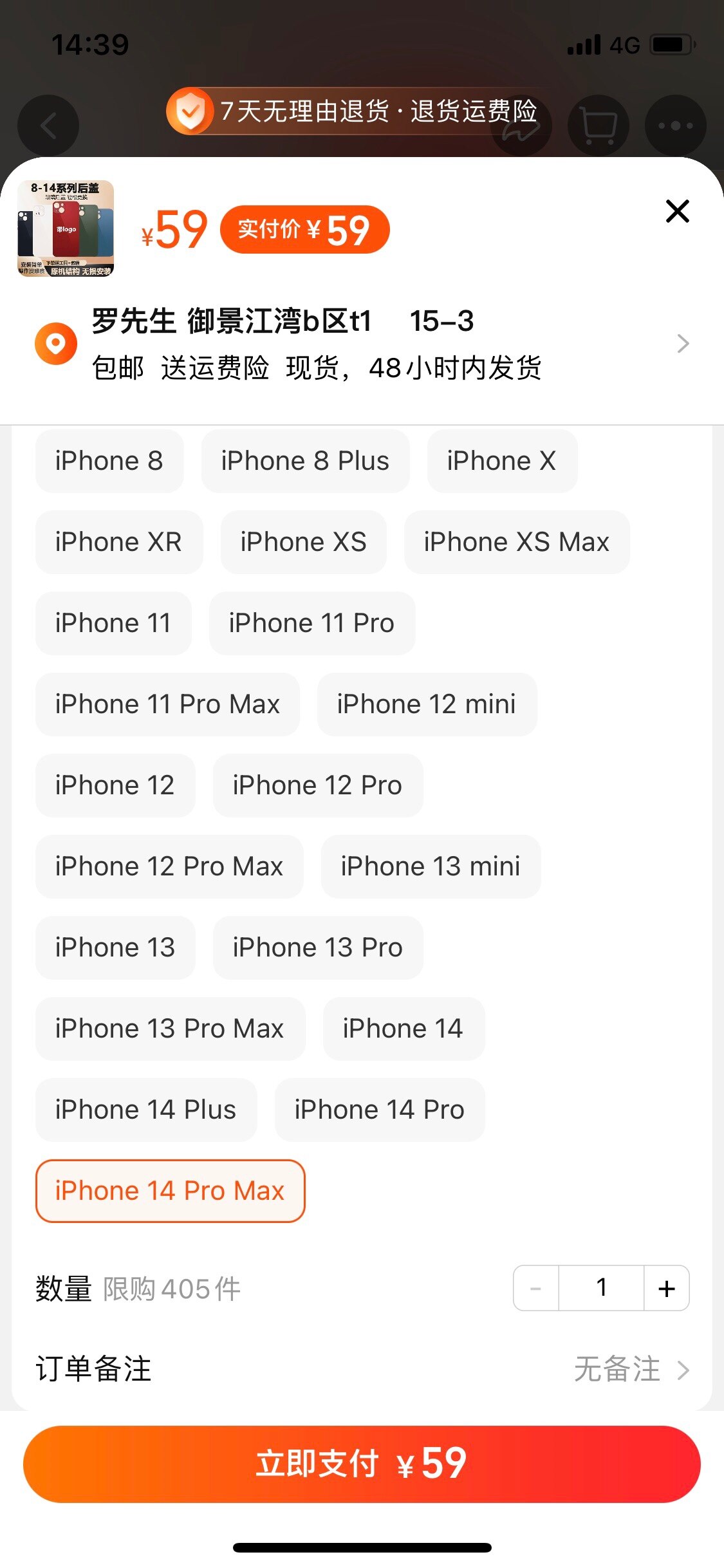Viewport: 724px width, 1568px height.
Task: Choose iPhone 12 Pro Max option
Action: pyautogui.click(x=169, y=866)
